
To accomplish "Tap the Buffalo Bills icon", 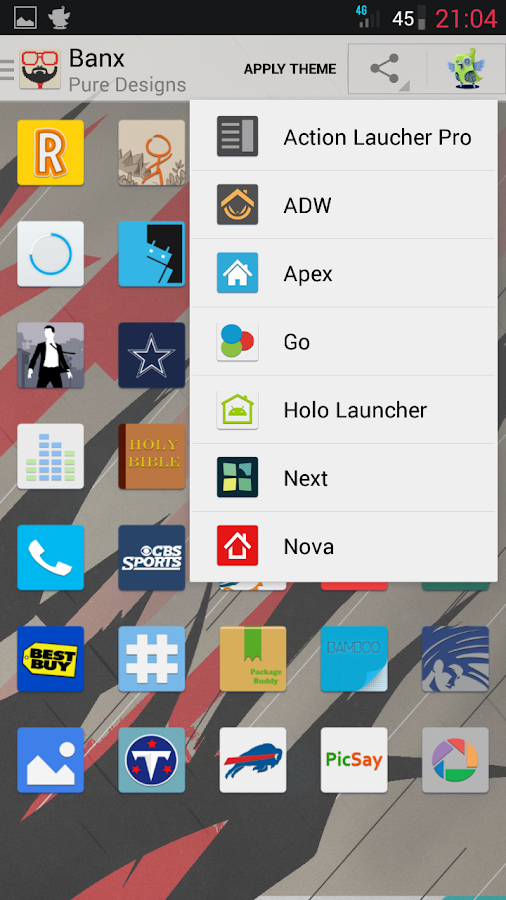I will coord(253,760).
